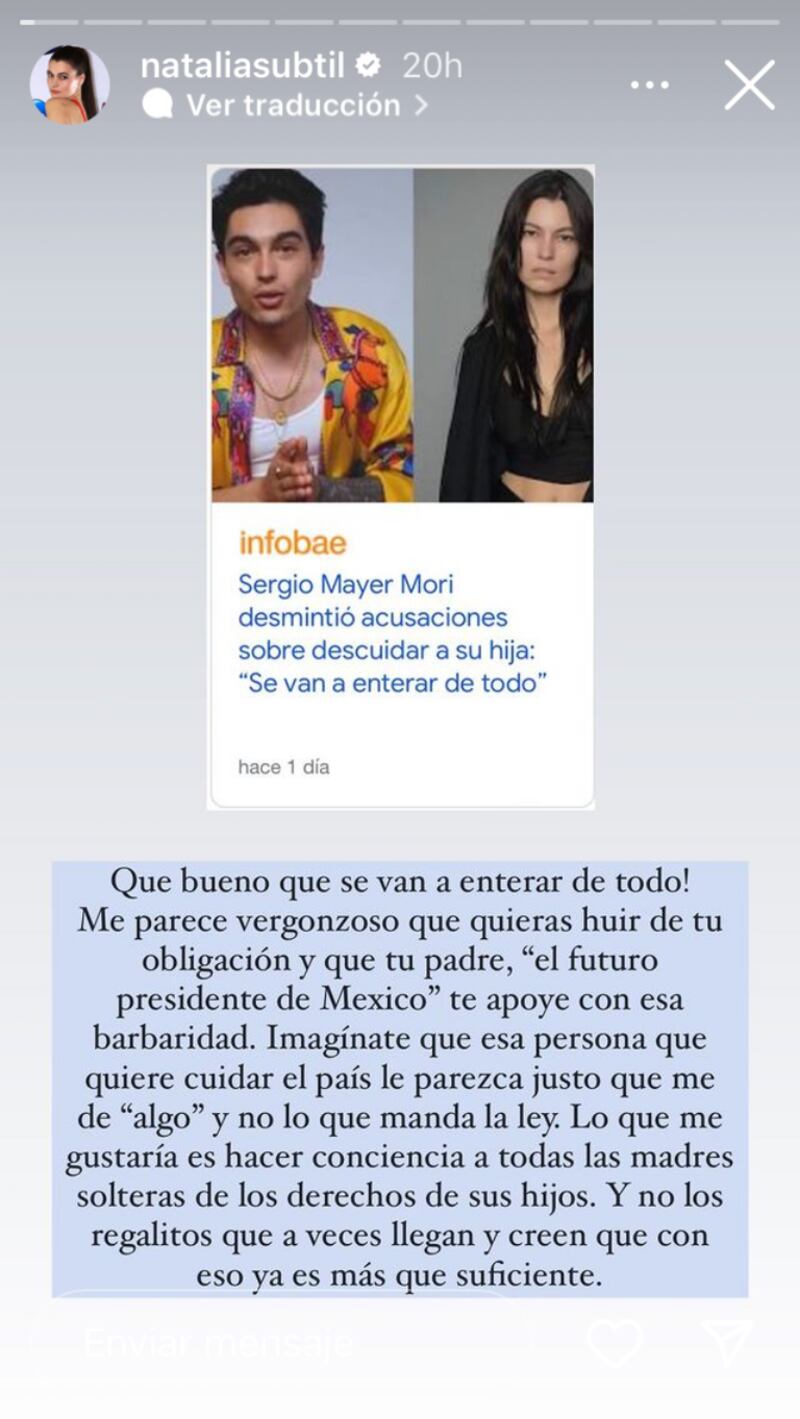Focus the Enviar mensaje reply field
The width and height of the screenshot is (800, 1419).
point(280,1343)
